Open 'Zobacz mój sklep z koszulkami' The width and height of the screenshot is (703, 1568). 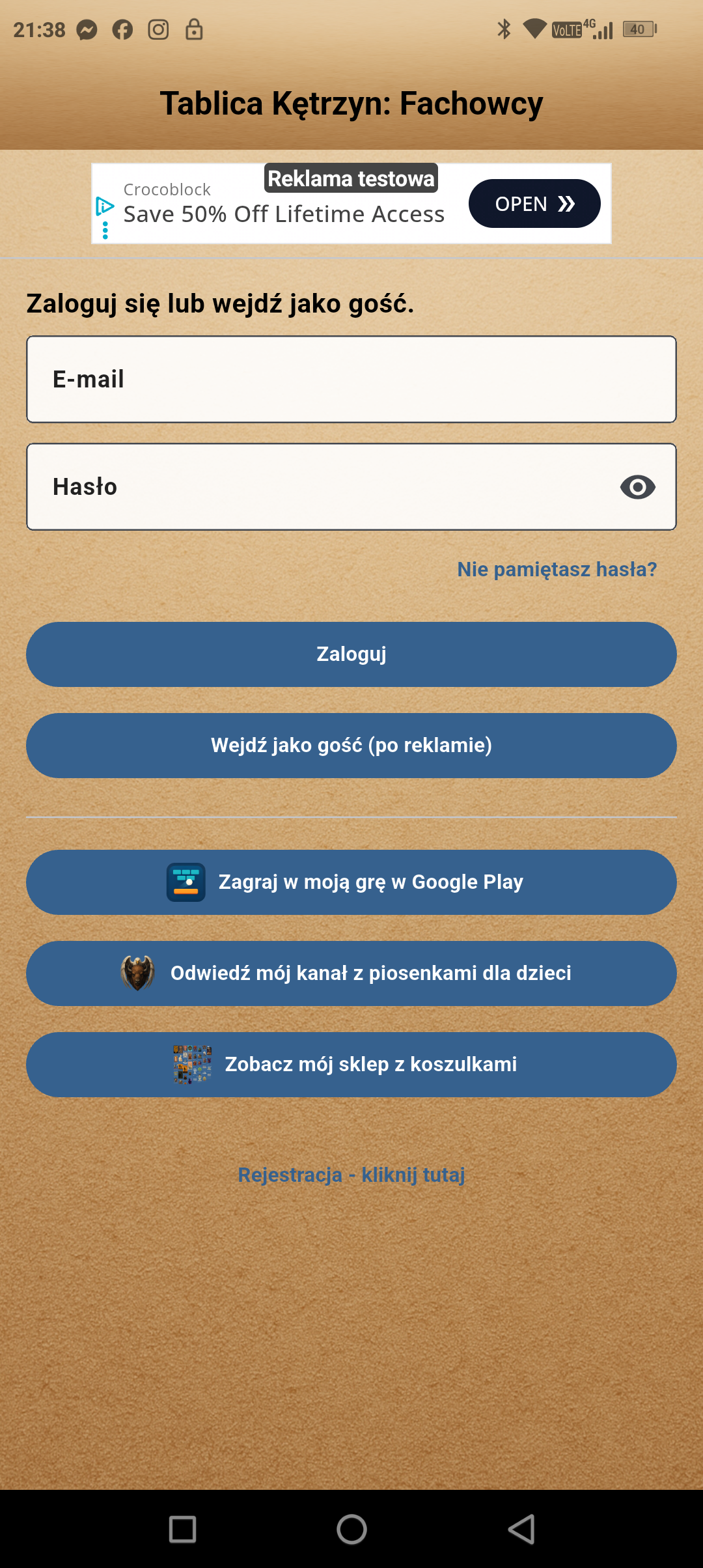351,1064
